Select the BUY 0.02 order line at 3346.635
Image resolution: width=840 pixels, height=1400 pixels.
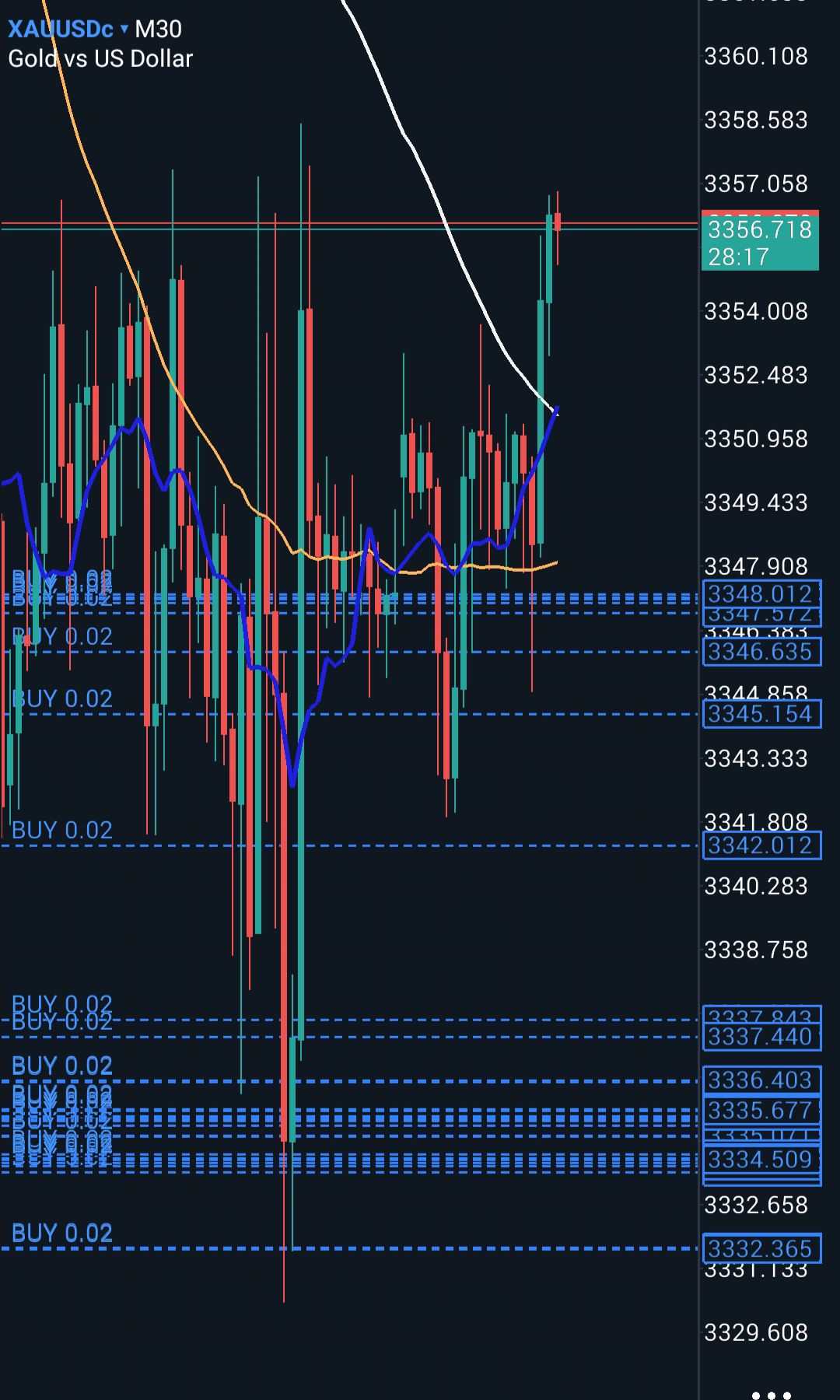(x=62, y=637)
